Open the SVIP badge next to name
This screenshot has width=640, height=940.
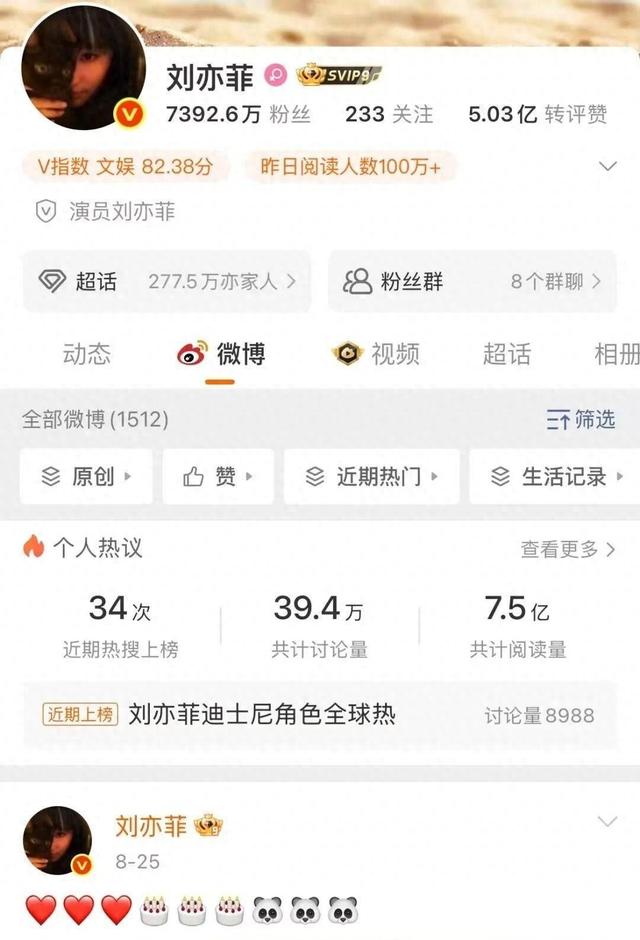pos(340,76)
